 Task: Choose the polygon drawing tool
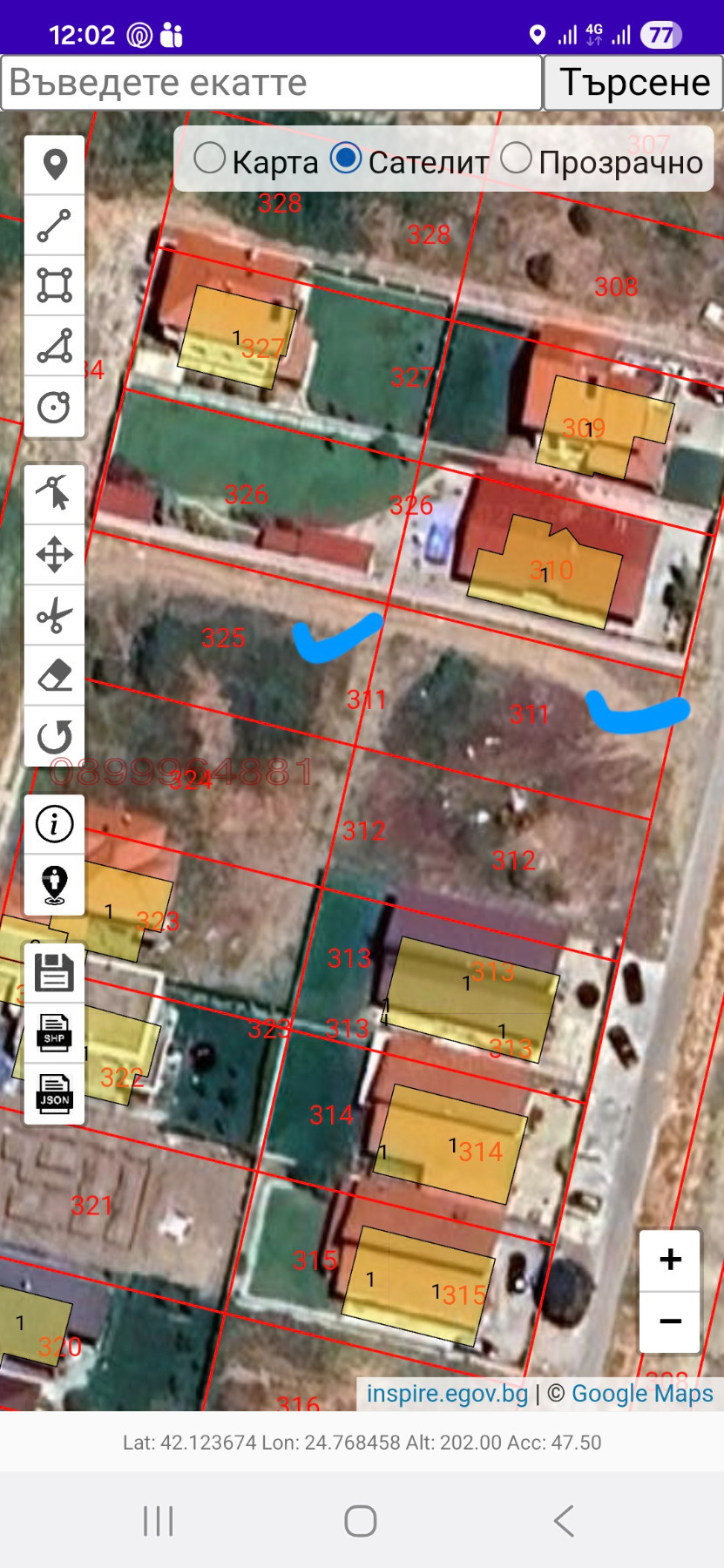click(x=55, y=347)
